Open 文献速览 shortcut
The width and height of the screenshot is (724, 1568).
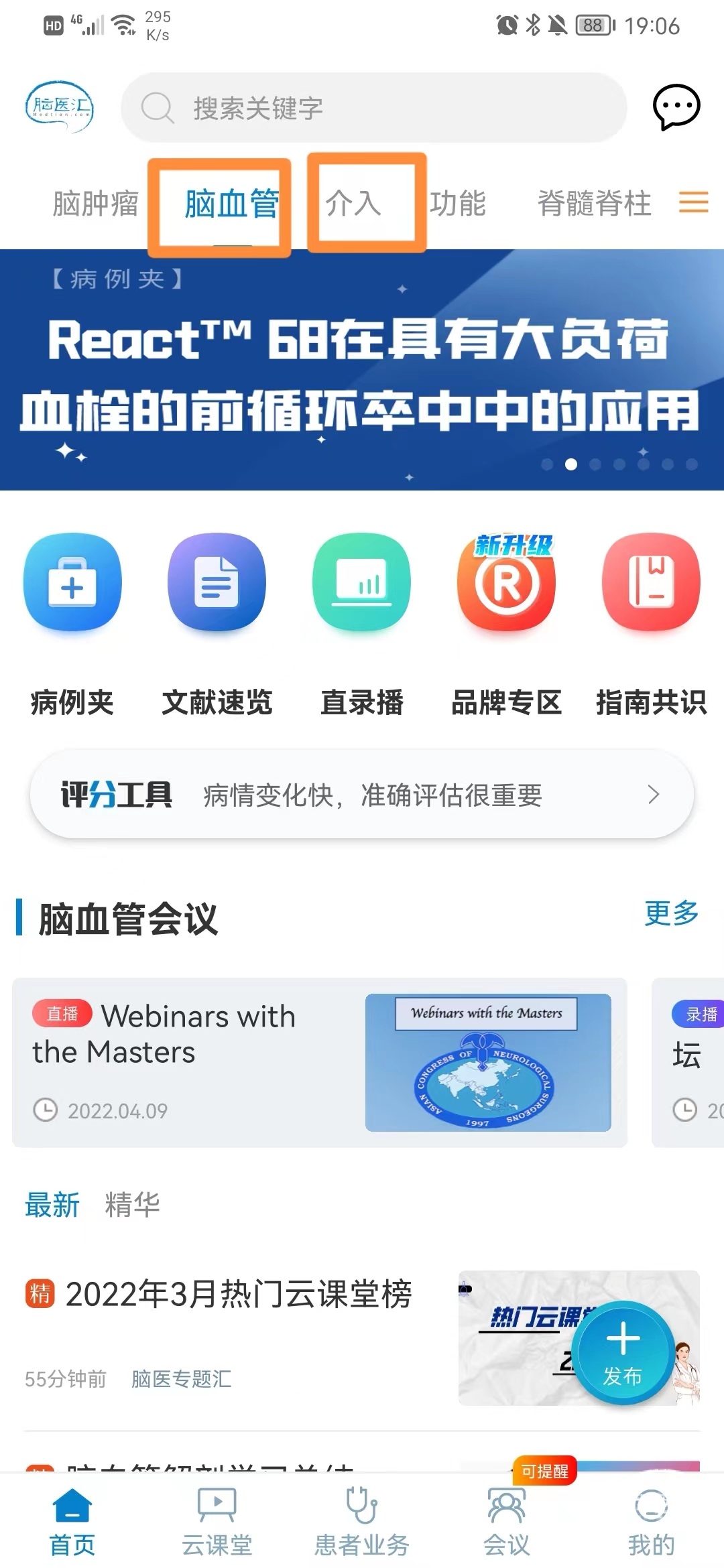click(217, 623)
